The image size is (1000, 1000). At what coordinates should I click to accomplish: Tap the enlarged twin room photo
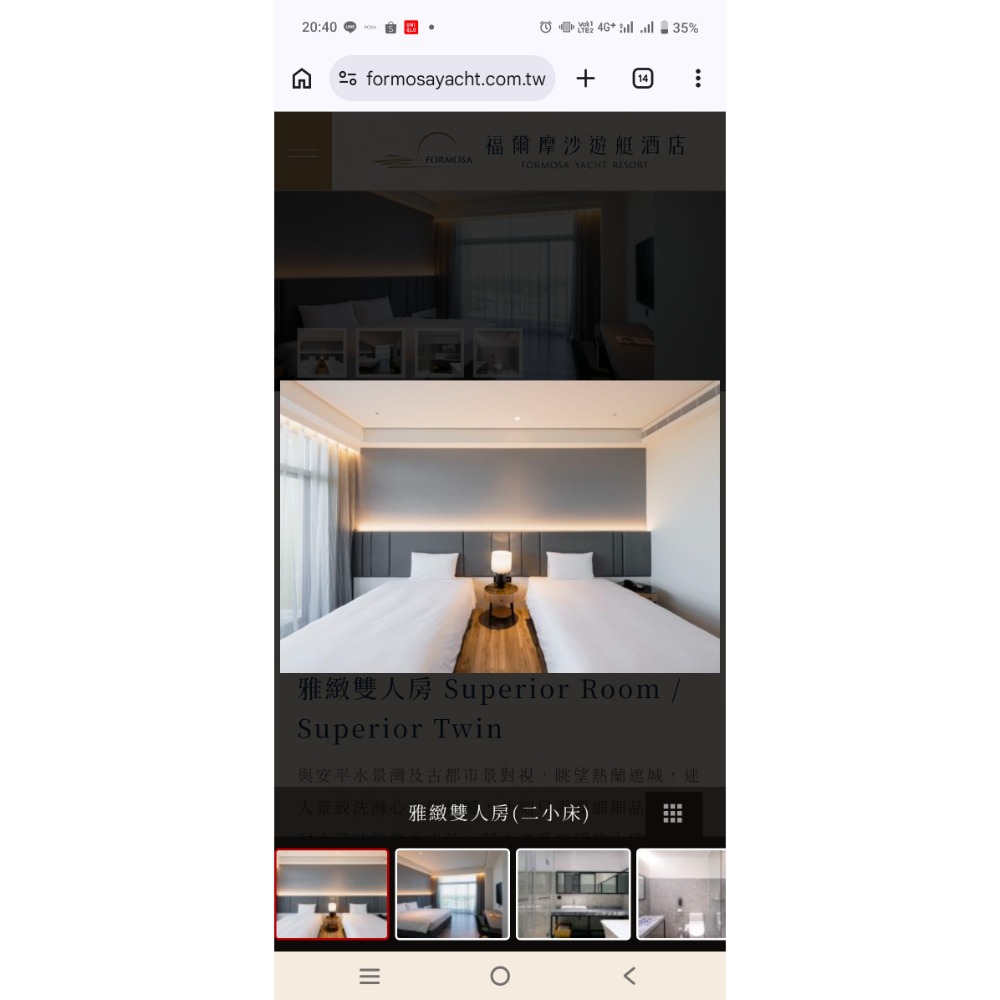[500, 526]
